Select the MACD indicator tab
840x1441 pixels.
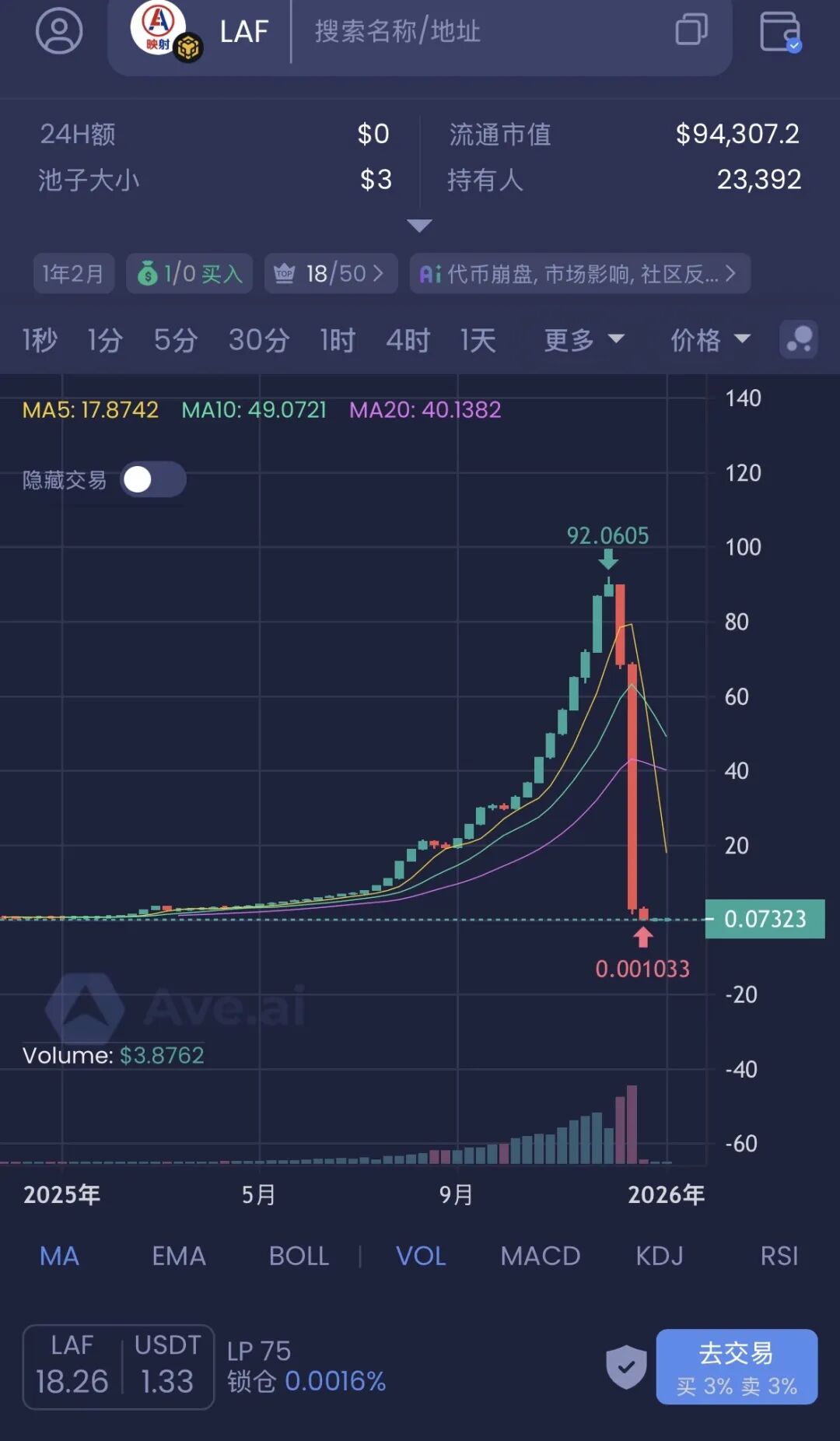coord(541,1256)
